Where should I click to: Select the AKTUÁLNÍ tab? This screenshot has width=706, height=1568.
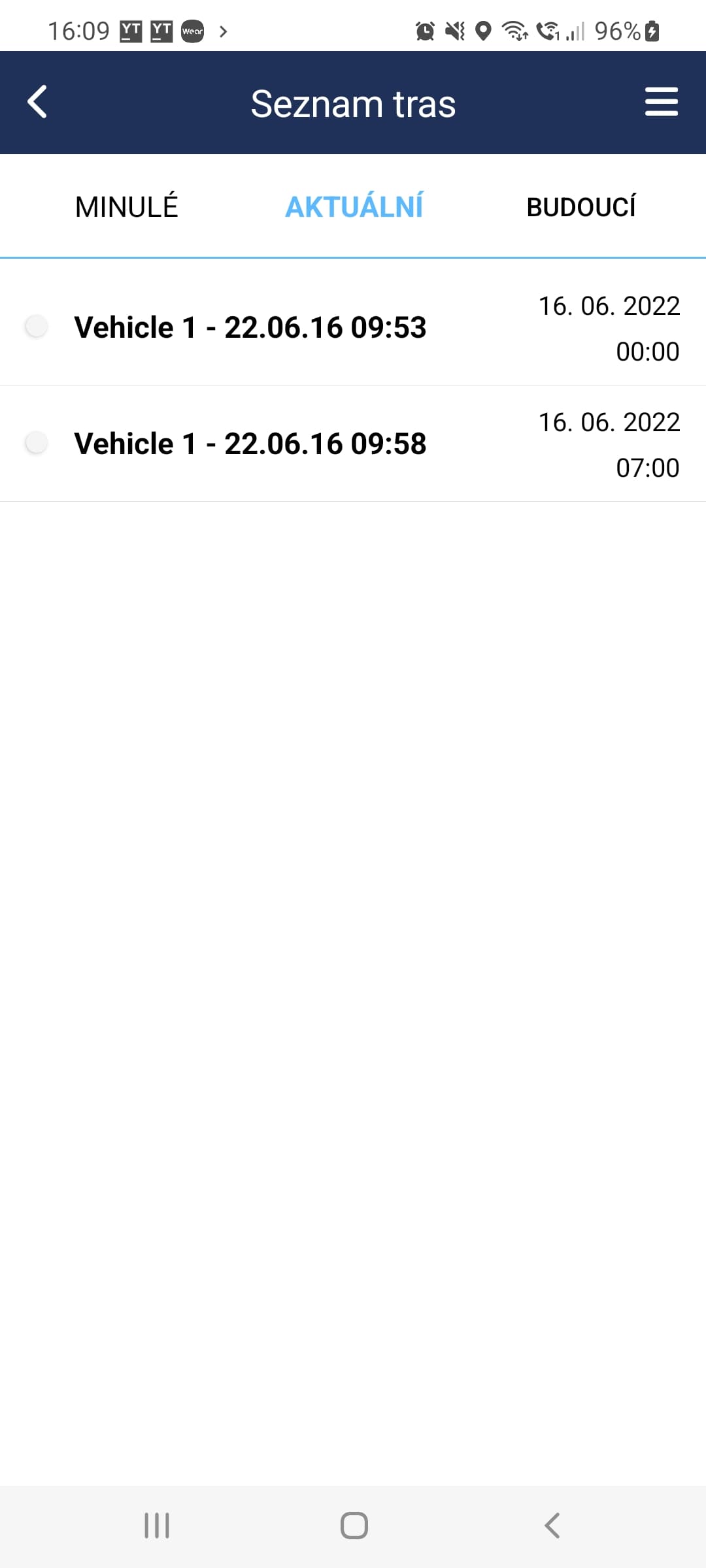pos(354,207)
